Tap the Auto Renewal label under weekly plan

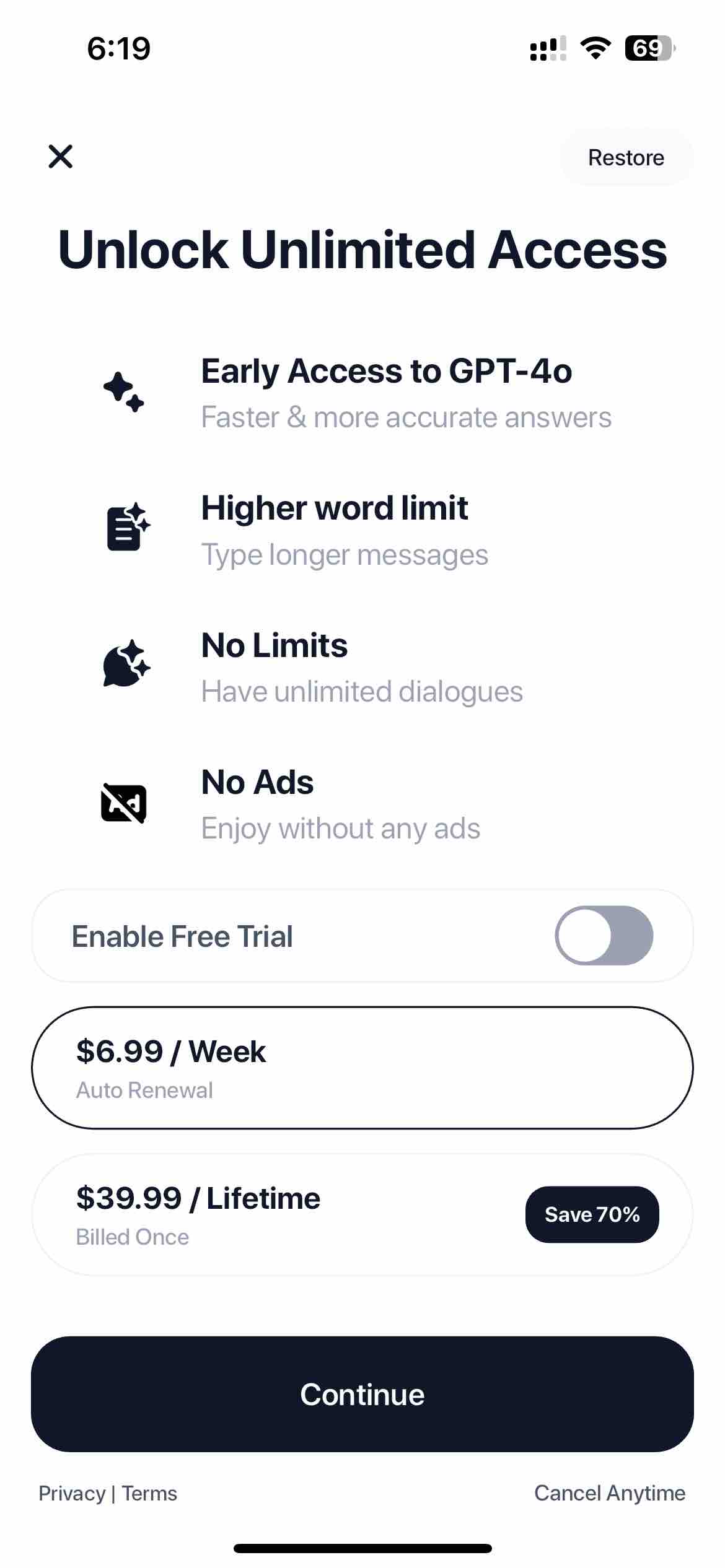(144, 1090)
